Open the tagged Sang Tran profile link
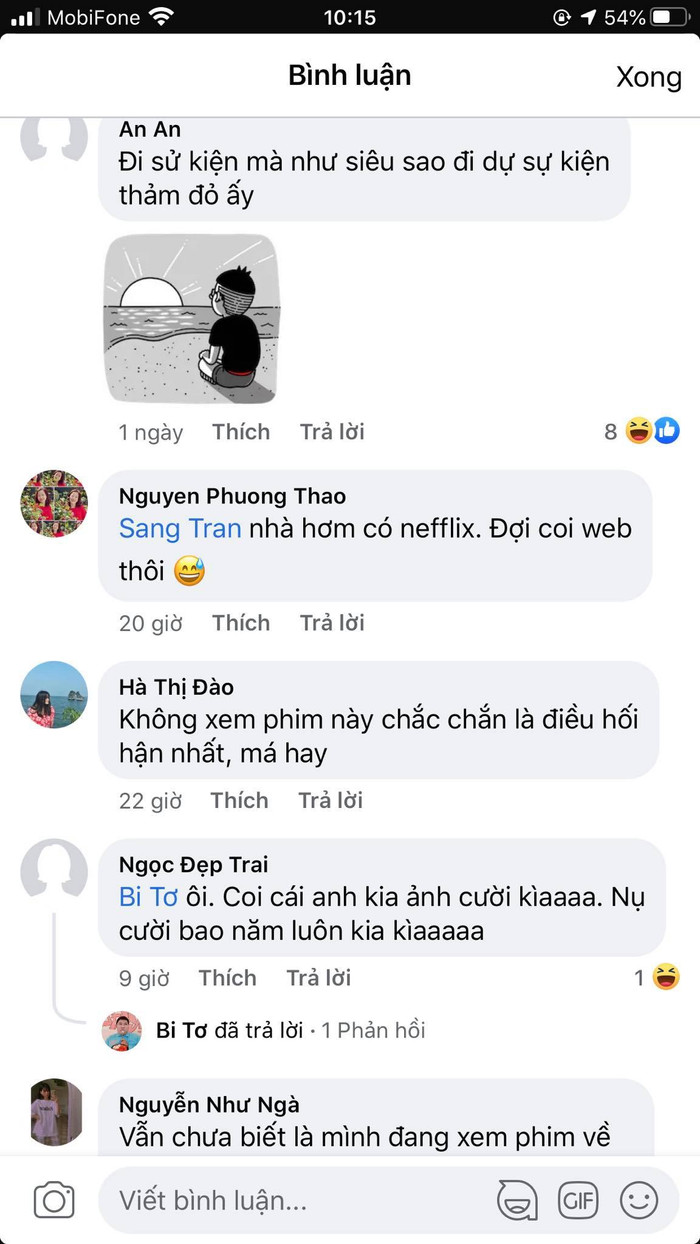 pos(180,528)
